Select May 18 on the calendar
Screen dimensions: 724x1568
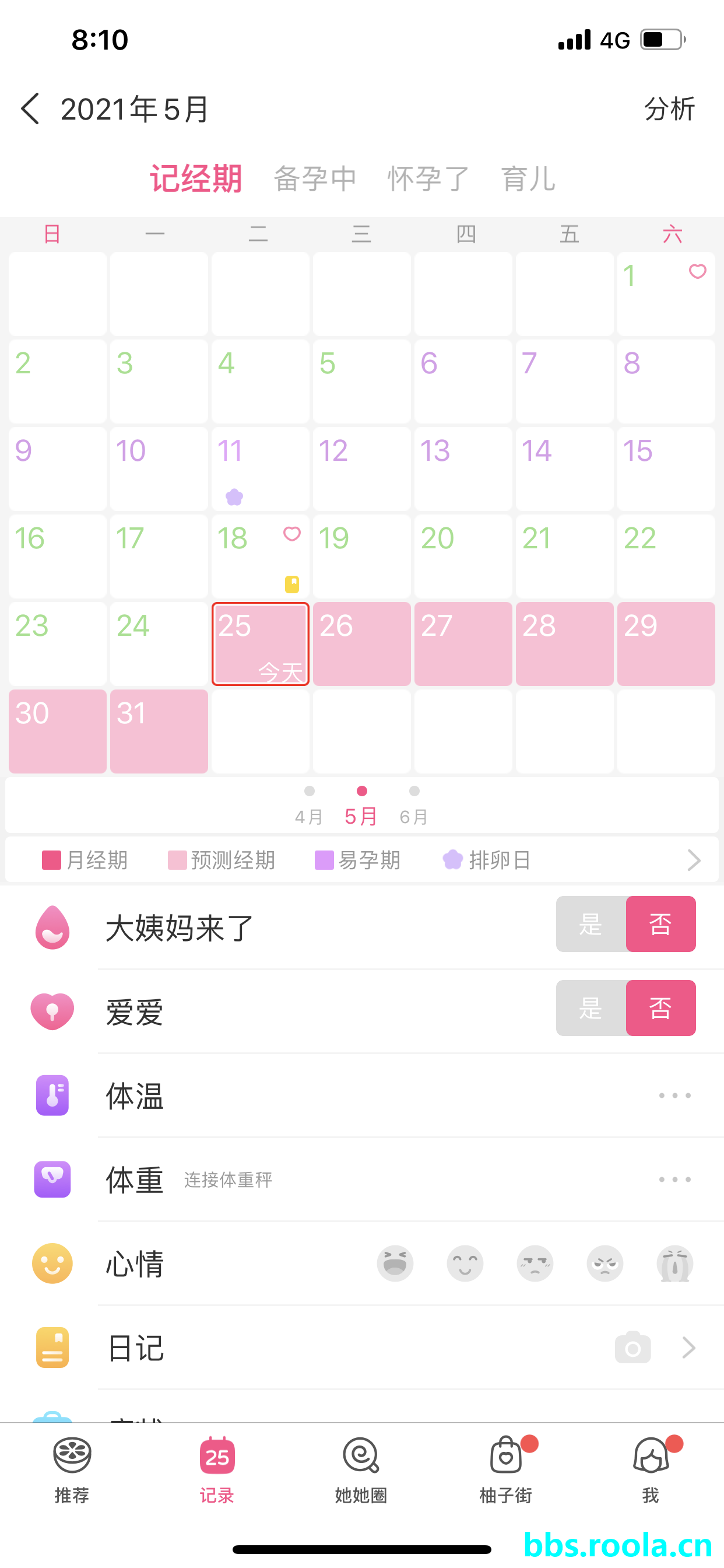click(x=260, y=556)
